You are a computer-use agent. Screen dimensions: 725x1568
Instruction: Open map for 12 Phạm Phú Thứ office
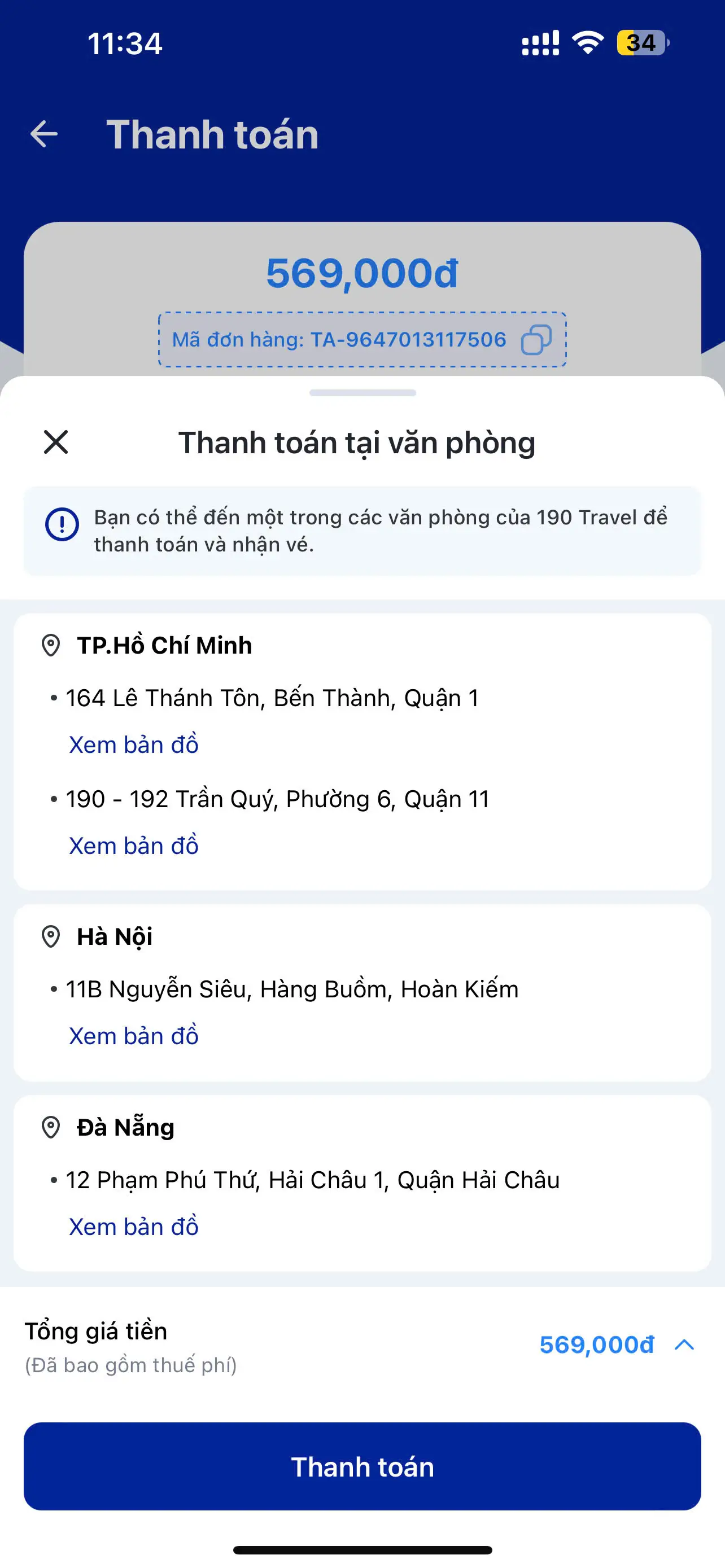click(x=134, y=1227)
